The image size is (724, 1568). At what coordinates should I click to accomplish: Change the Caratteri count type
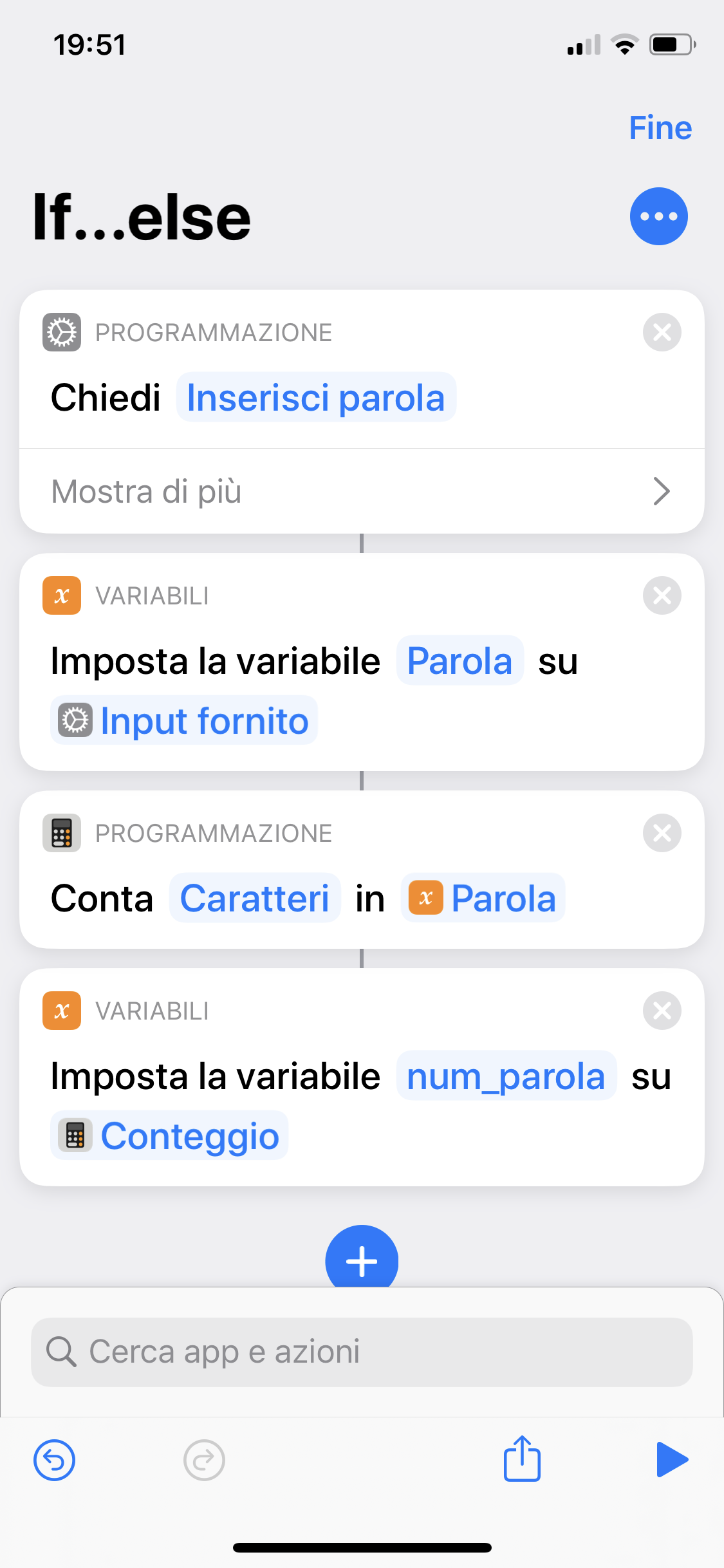255,898
